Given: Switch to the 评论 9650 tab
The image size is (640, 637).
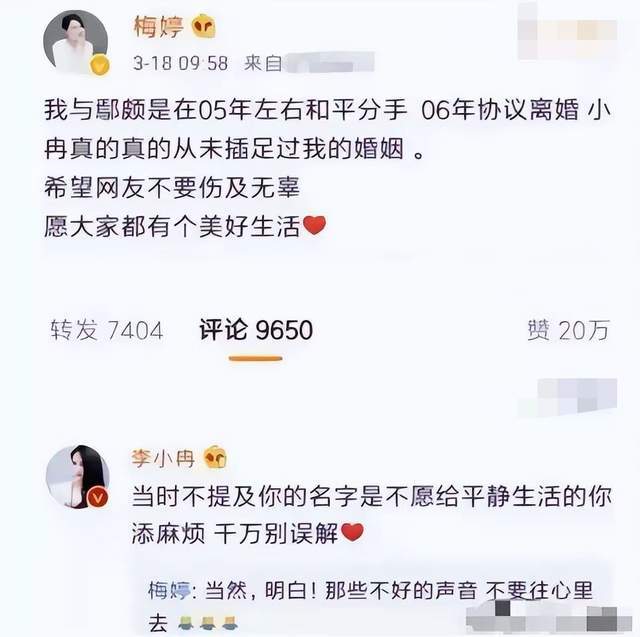Looking at the screenshot, I should click(x=256, y=331).
